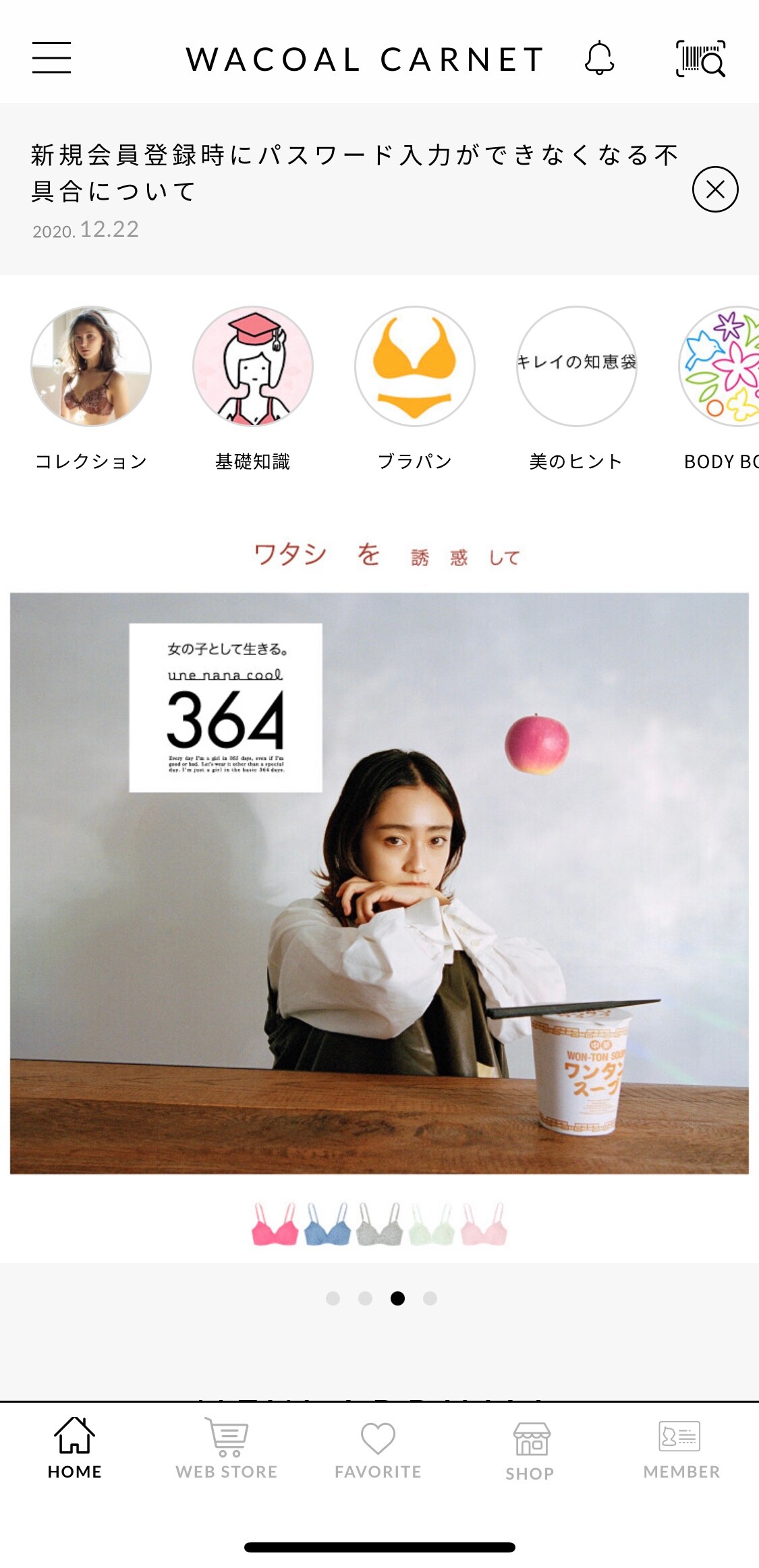Switch to the WEB STORE tab
This screenshot has width=759, height=1568.
pyautogui.click(x=227, y=1448)
